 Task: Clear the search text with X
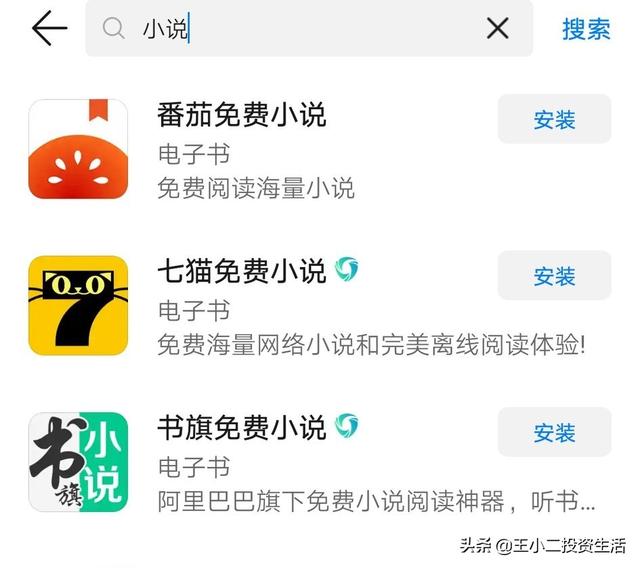click(497, 29)
